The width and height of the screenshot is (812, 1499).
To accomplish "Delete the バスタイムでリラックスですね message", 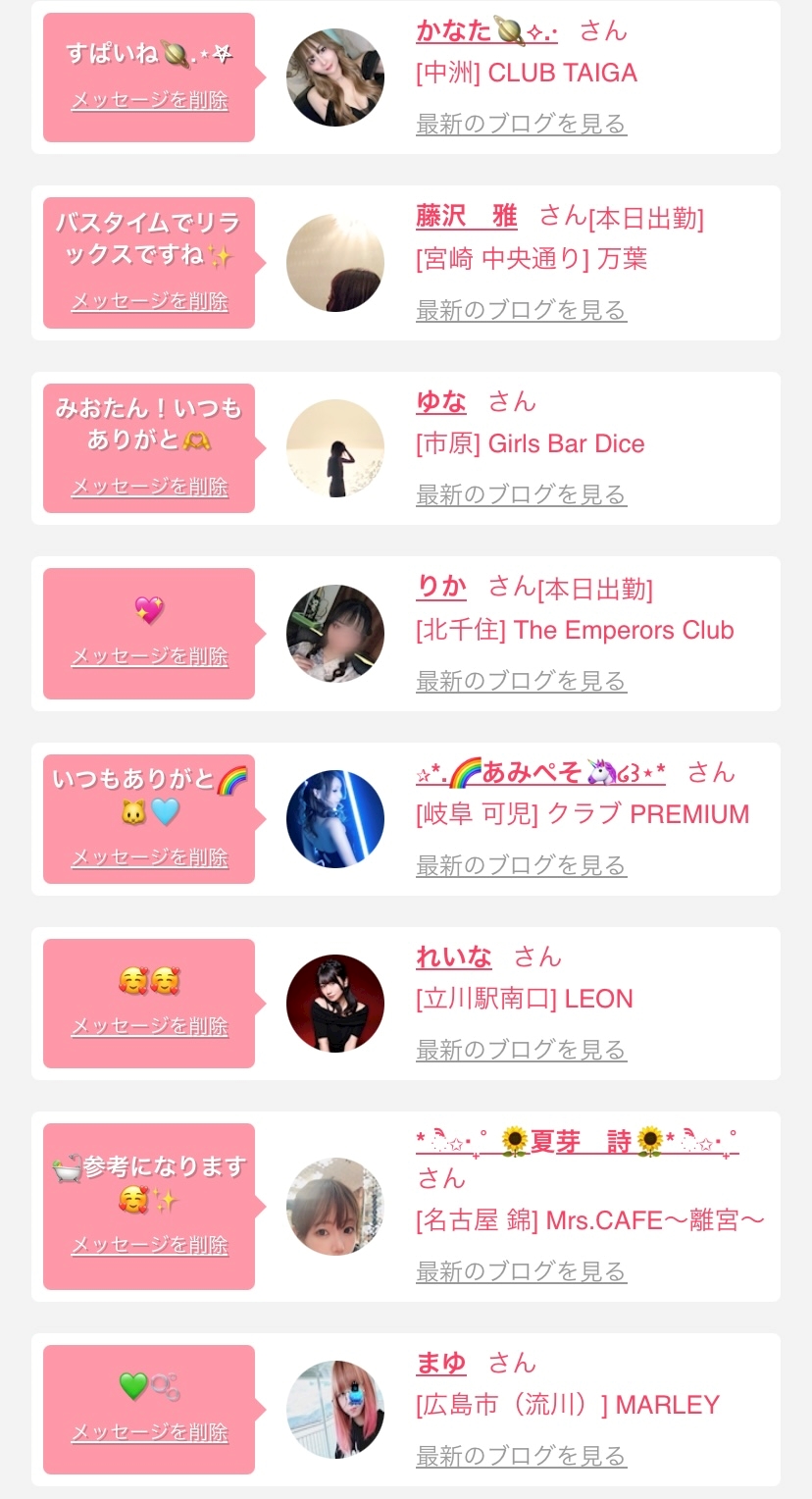I will [149, 301].
